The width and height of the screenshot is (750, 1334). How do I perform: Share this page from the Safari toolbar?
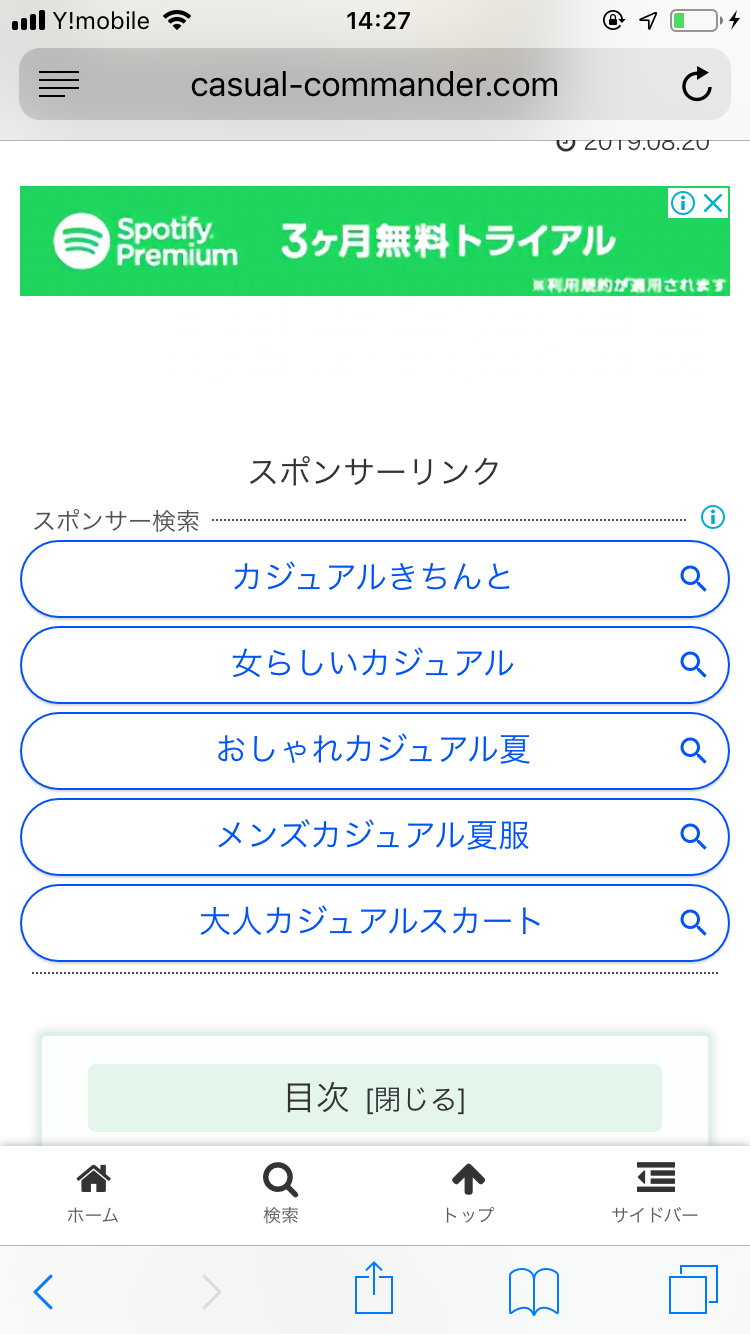pyautogui.click(x=374, y=1290)
